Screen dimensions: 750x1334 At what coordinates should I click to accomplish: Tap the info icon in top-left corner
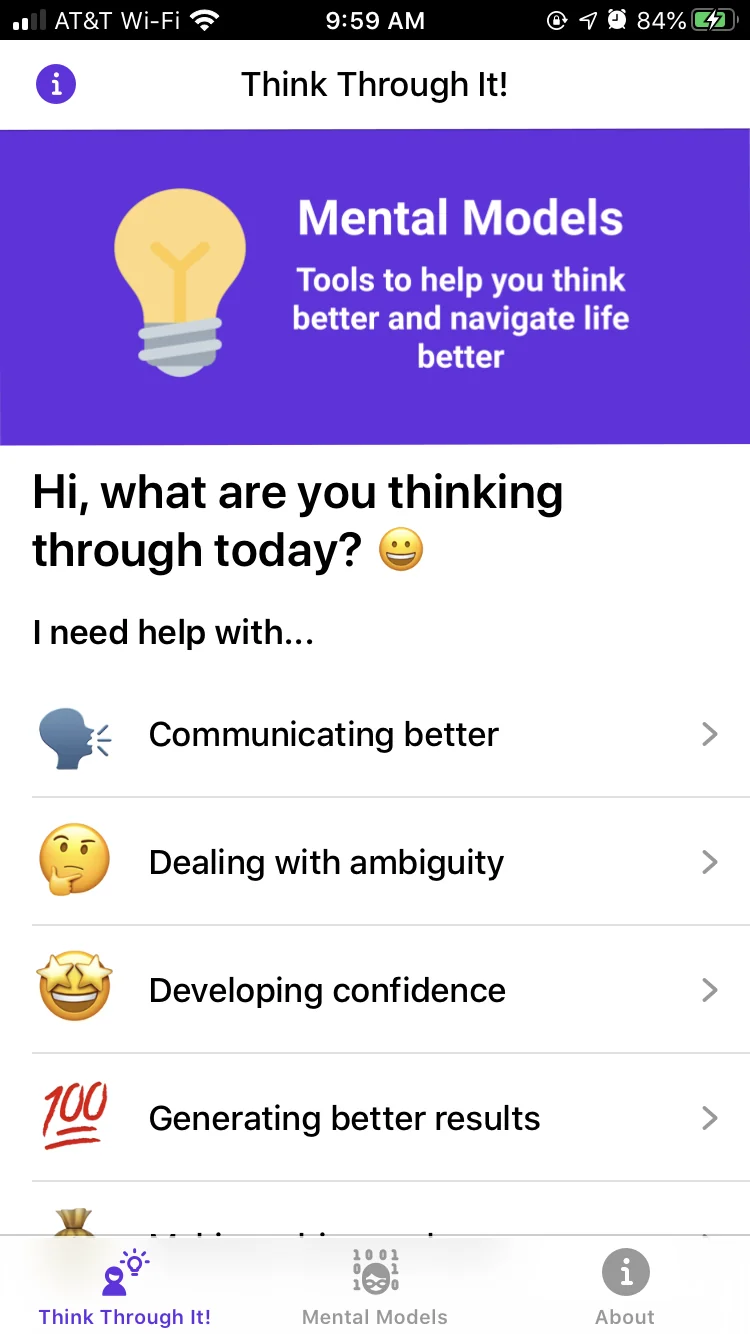pos(55,84)
